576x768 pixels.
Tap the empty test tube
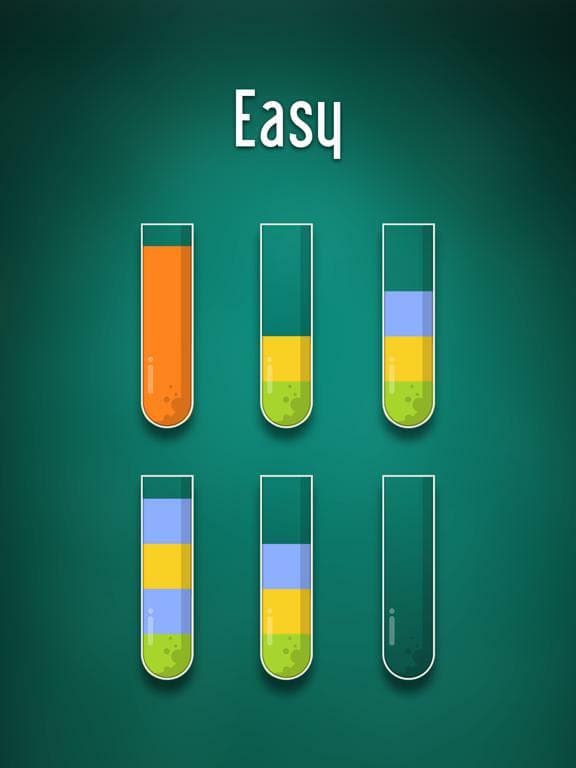[x=408, y=577]
